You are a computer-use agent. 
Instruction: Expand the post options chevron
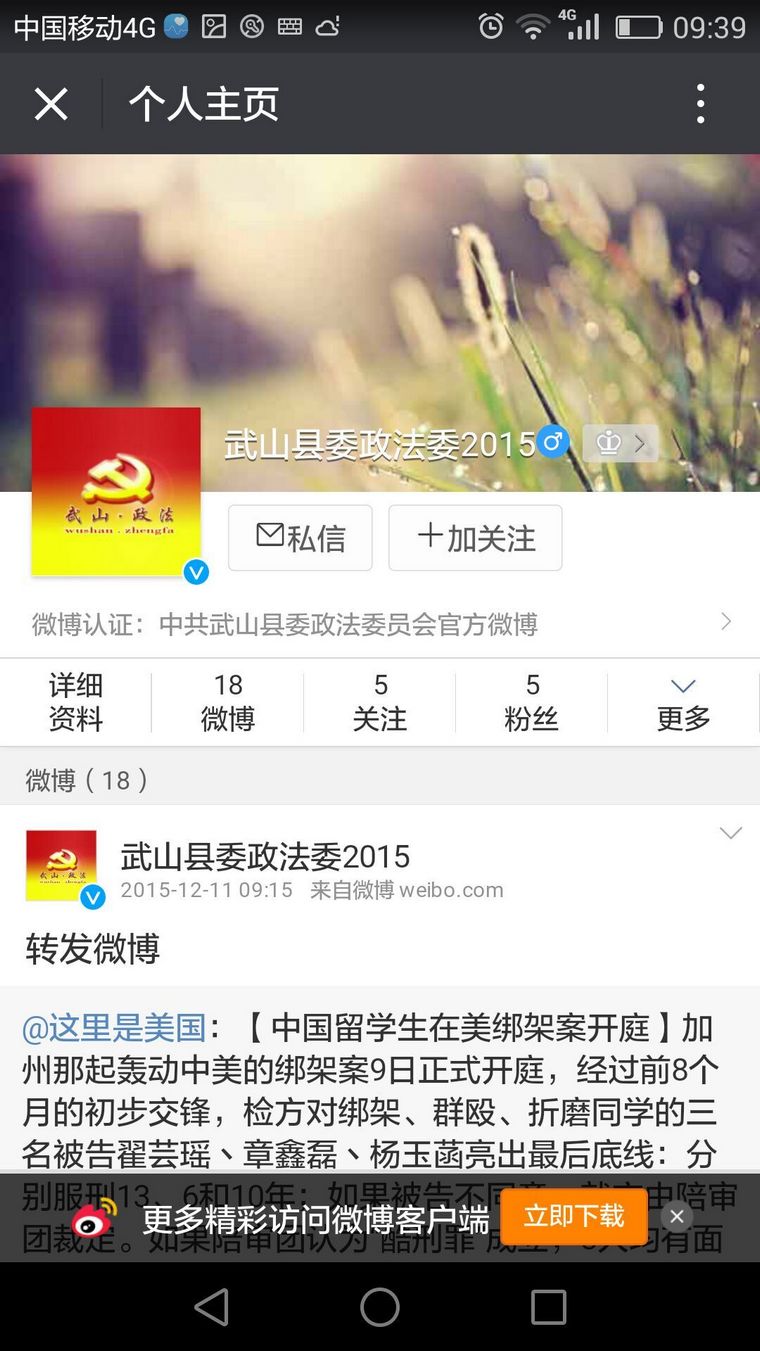click(x=731, y=833)
